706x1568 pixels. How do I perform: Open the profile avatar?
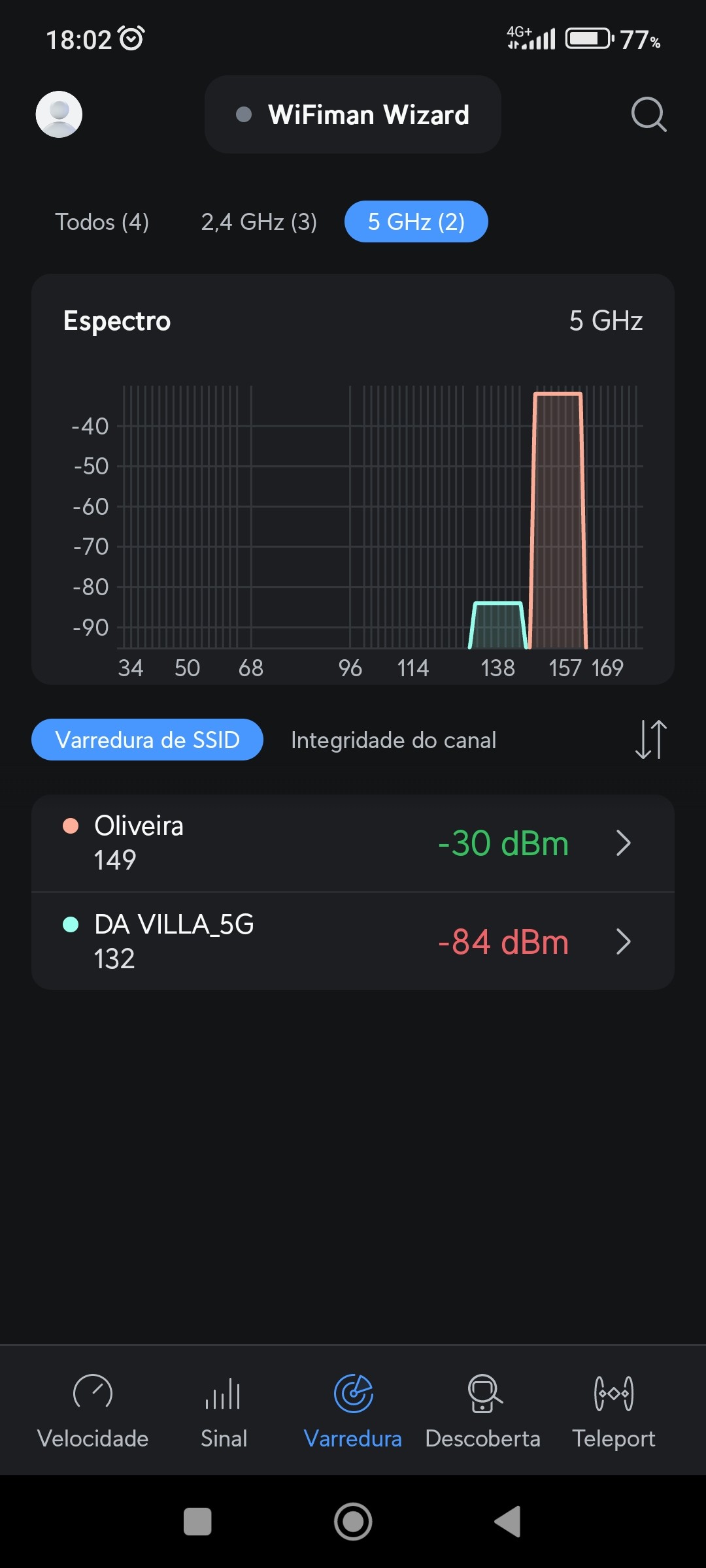pos(59,114)
